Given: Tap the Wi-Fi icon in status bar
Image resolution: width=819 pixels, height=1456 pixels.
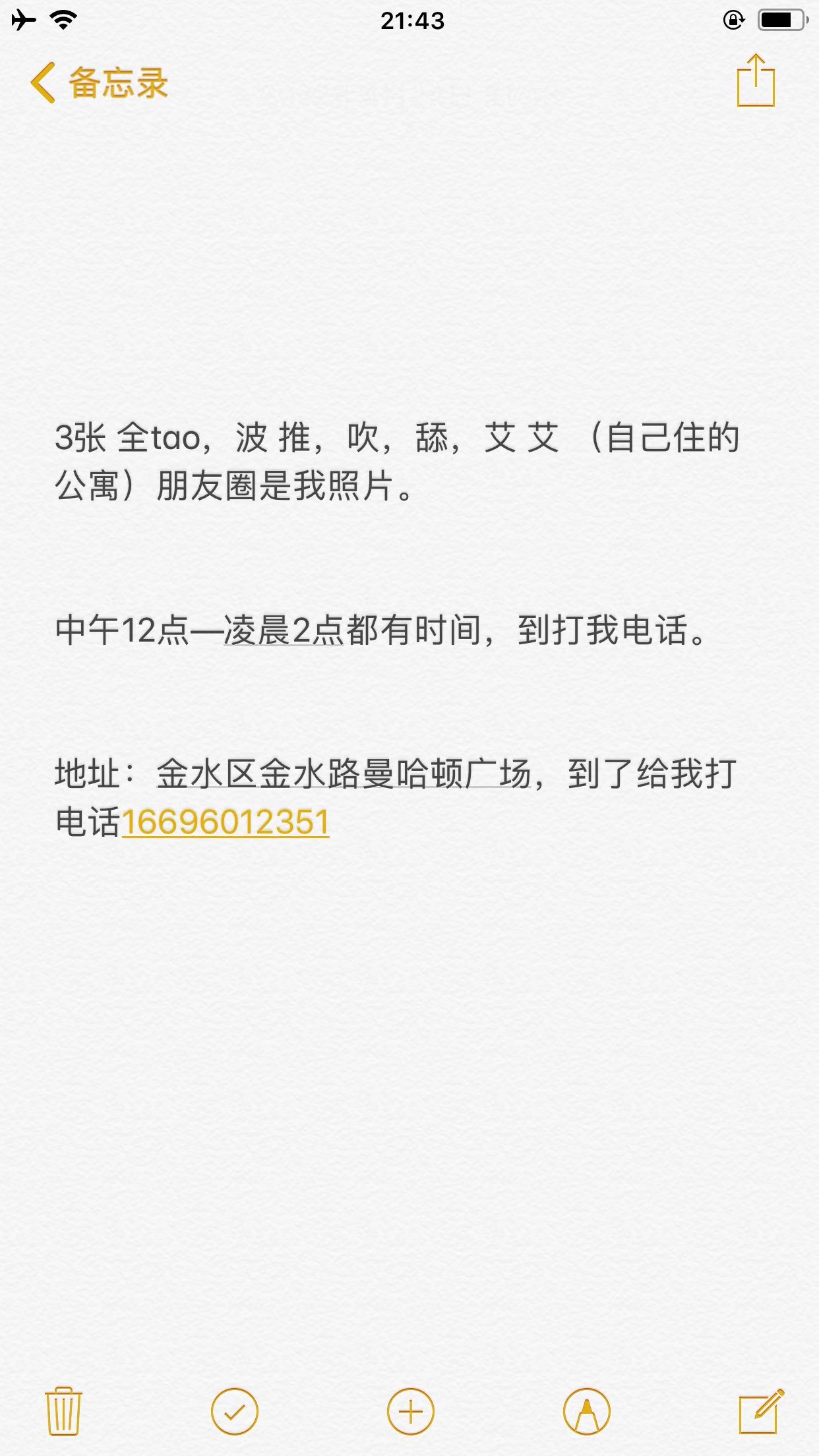Looking at the screenshot, I should click(x=62, y=19).
